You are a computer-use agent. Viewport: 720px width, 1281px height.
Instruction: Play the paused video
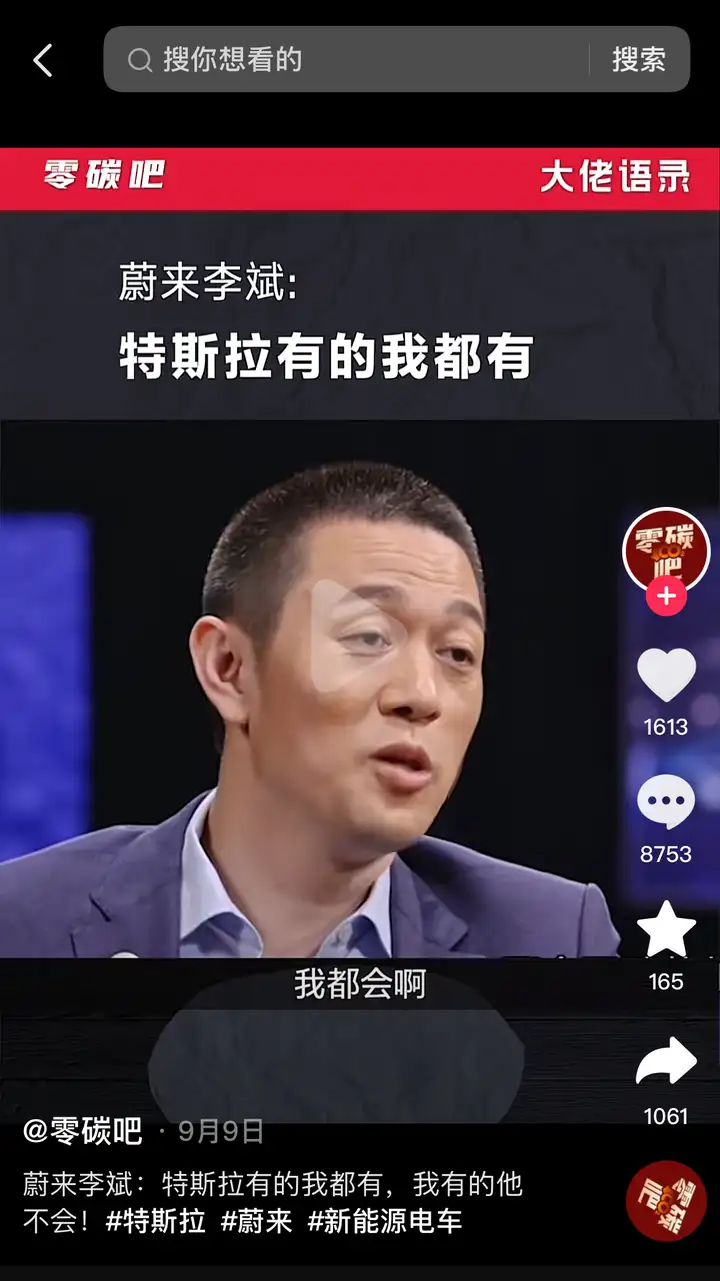point(345,636)
